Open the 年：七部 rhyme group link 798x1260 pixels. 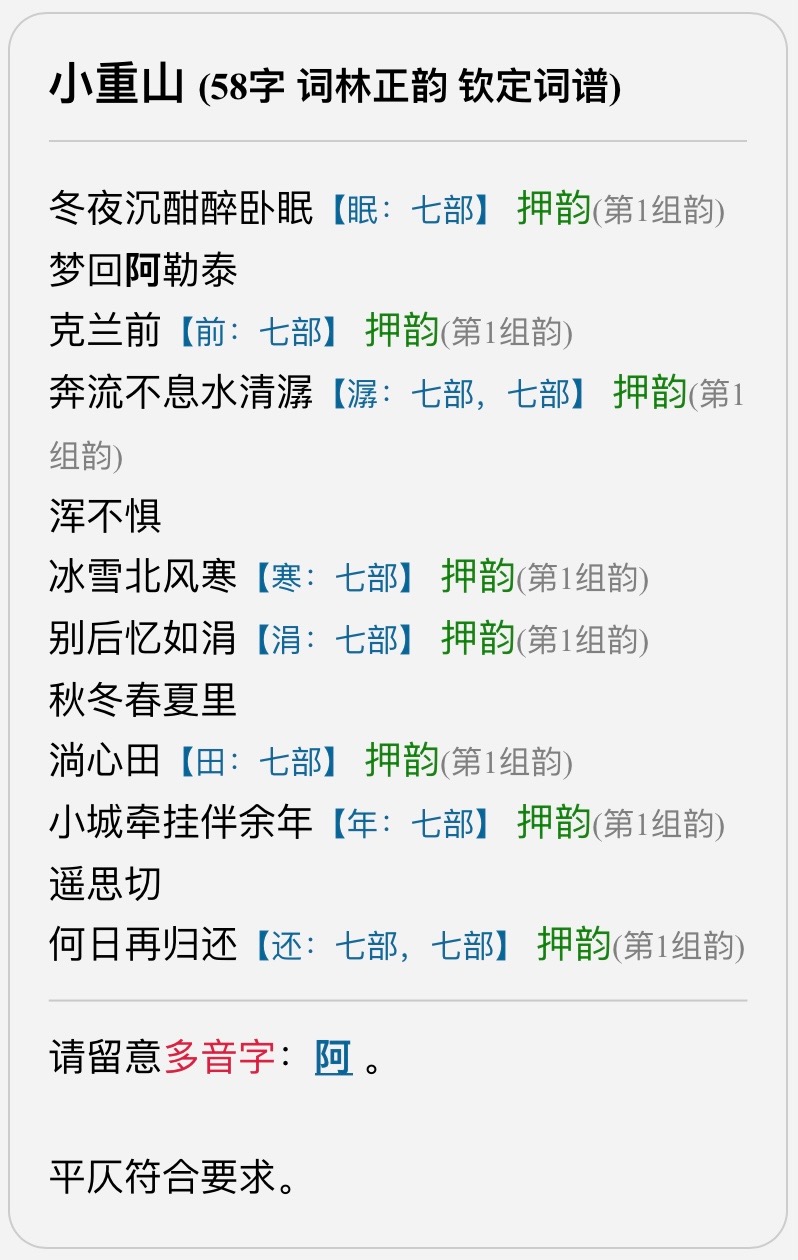click(x=411, y=824)
